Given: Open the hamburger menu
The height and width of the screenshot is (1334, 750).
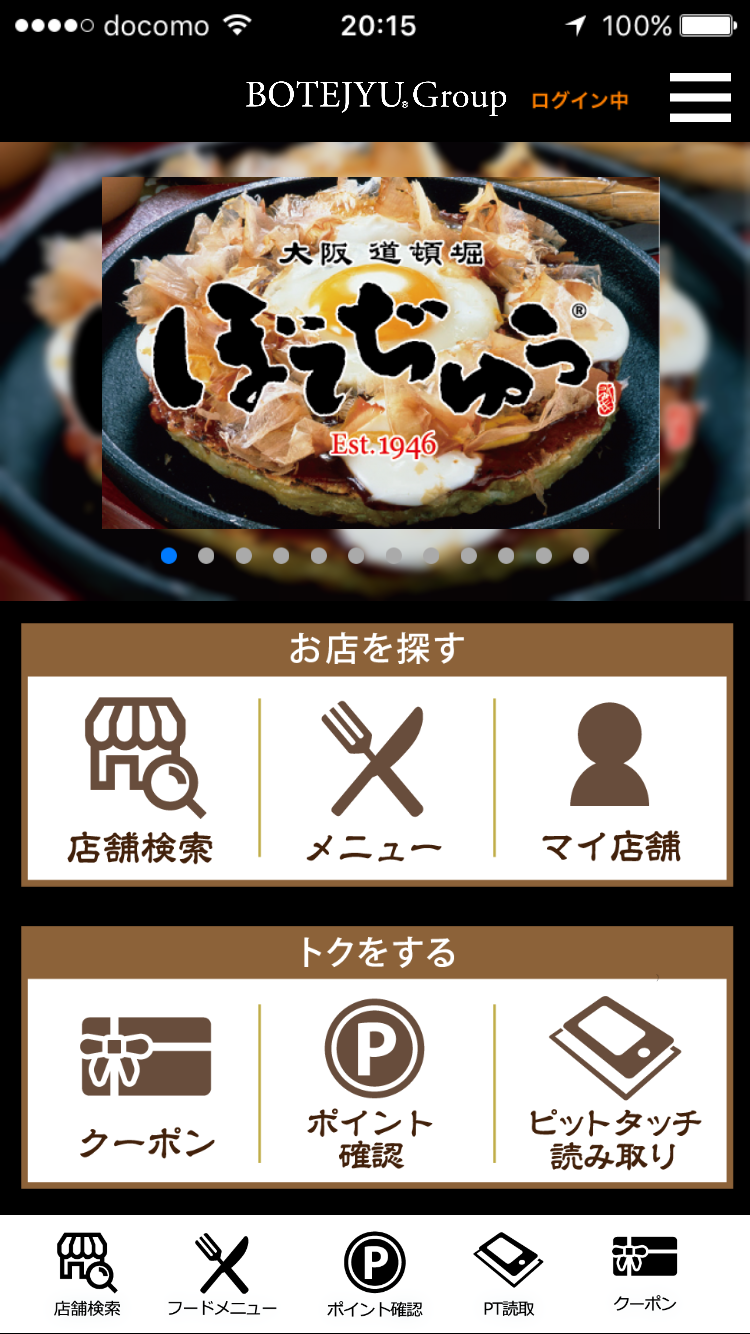Looking at the screenshot, I should coord(700,98).
